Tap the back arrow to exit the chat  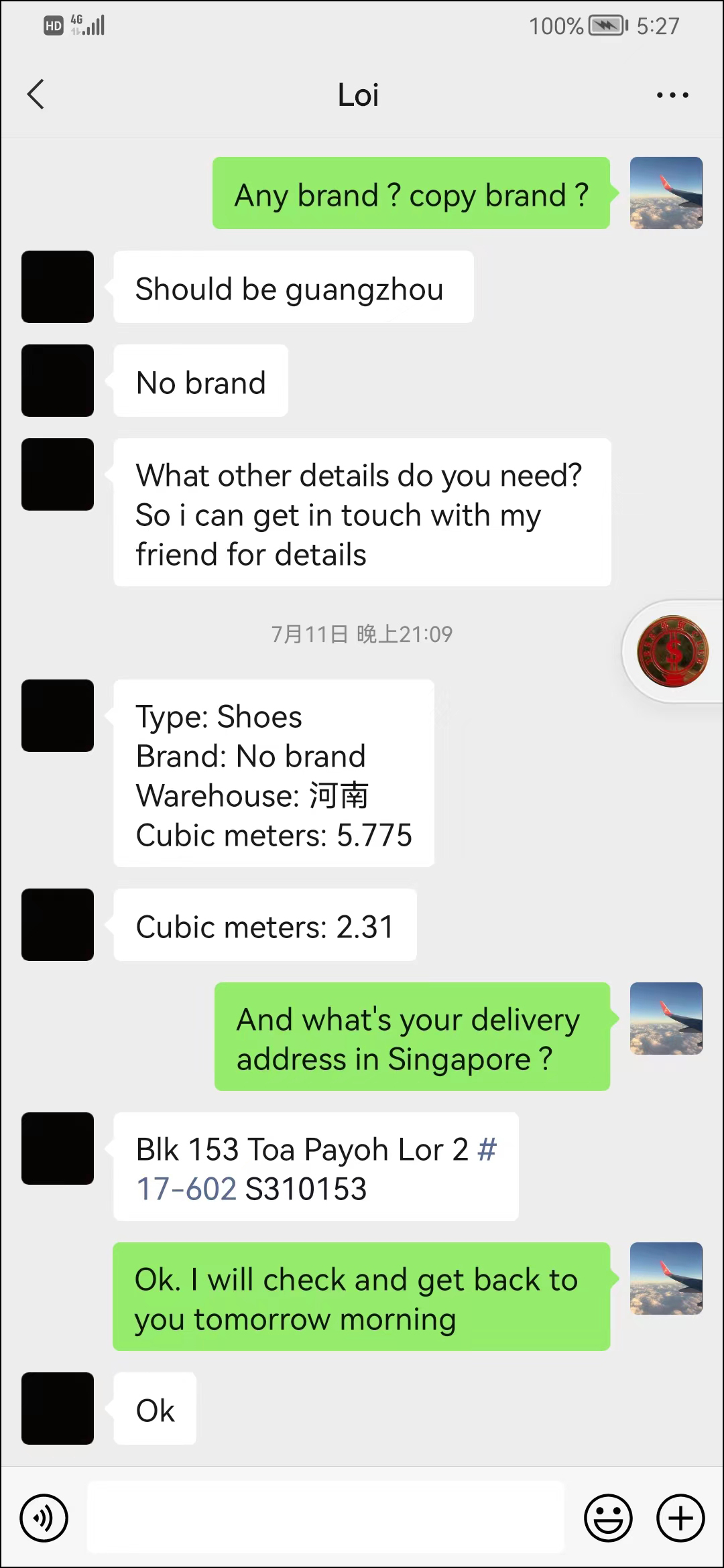click(36, 94)
